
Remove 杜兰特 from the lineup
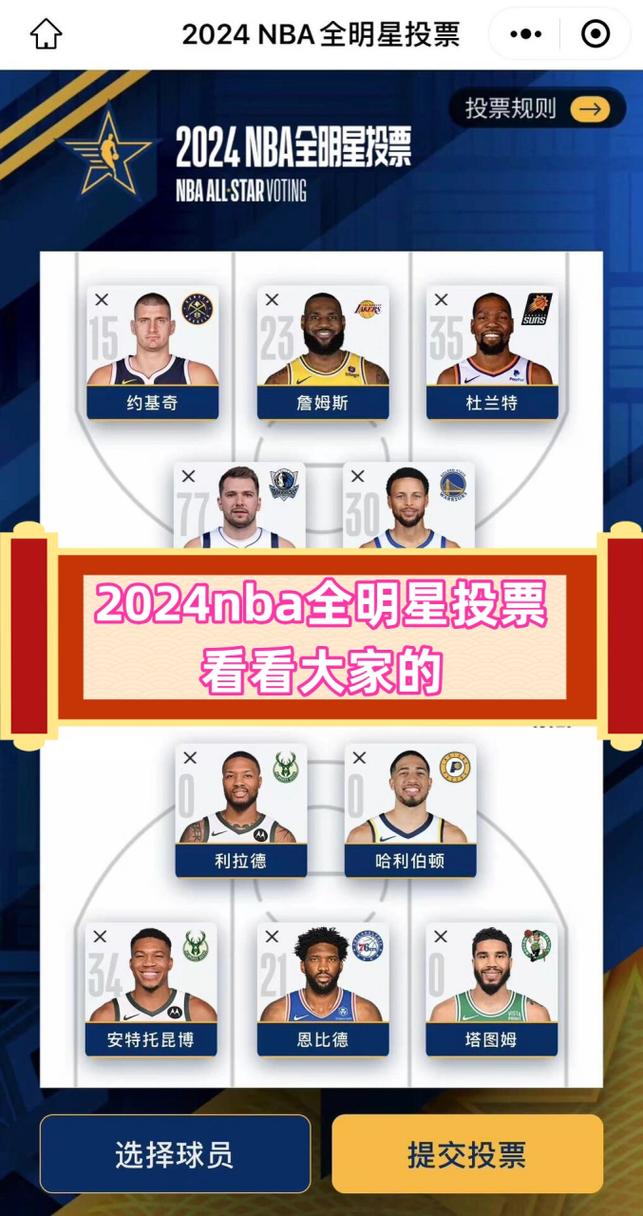pos(442,300)
